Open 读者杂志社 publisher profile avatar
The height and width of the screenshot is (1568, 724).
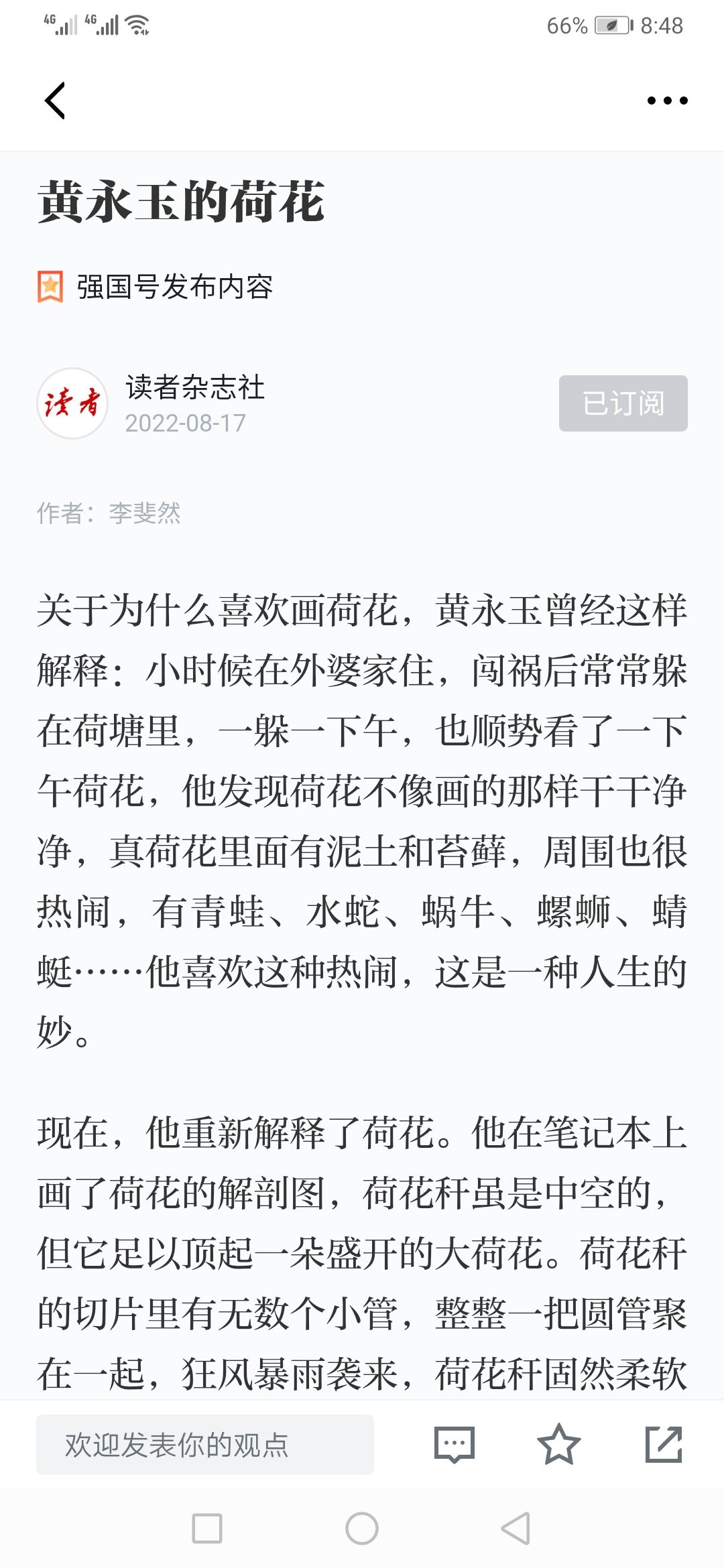tap(72, 403)
